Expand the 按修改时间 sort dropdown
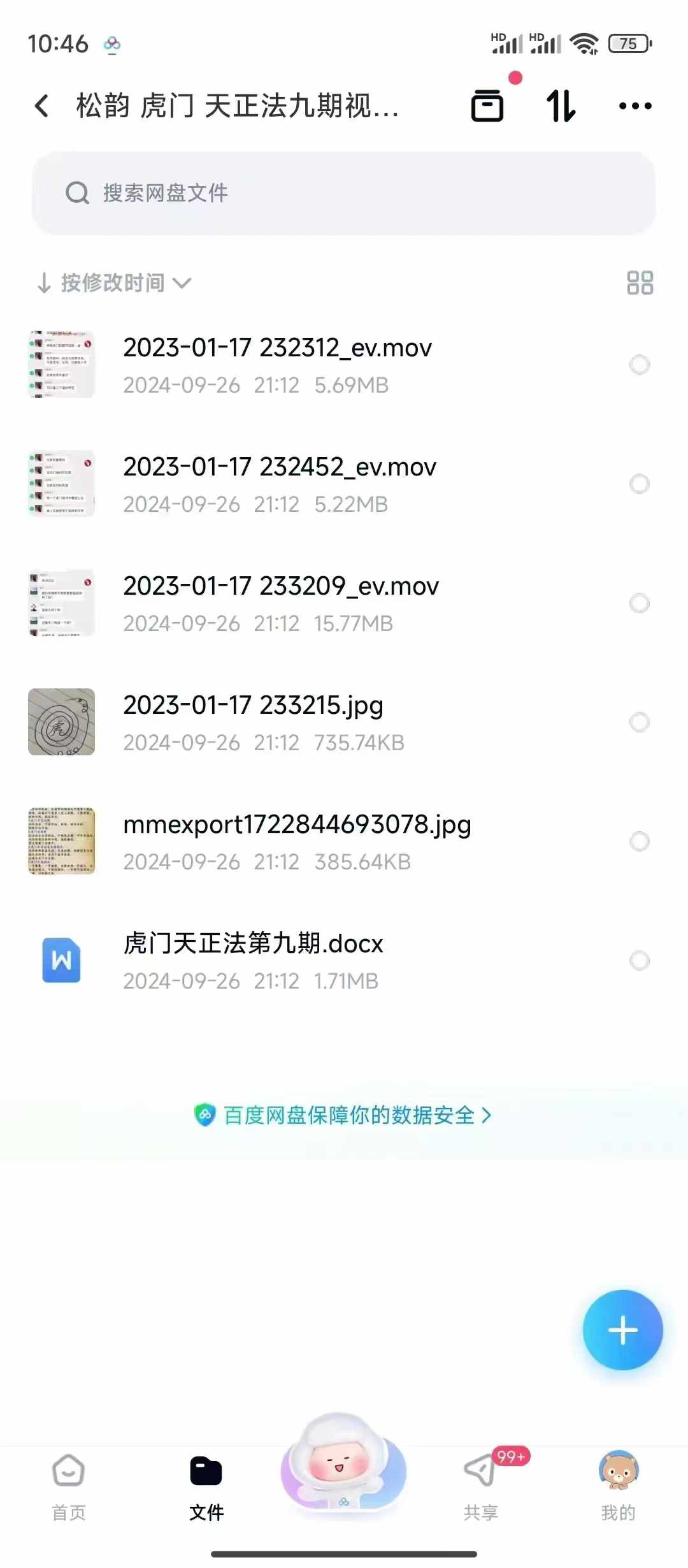This screenshot has height=1568, width=688. point(115,283)
